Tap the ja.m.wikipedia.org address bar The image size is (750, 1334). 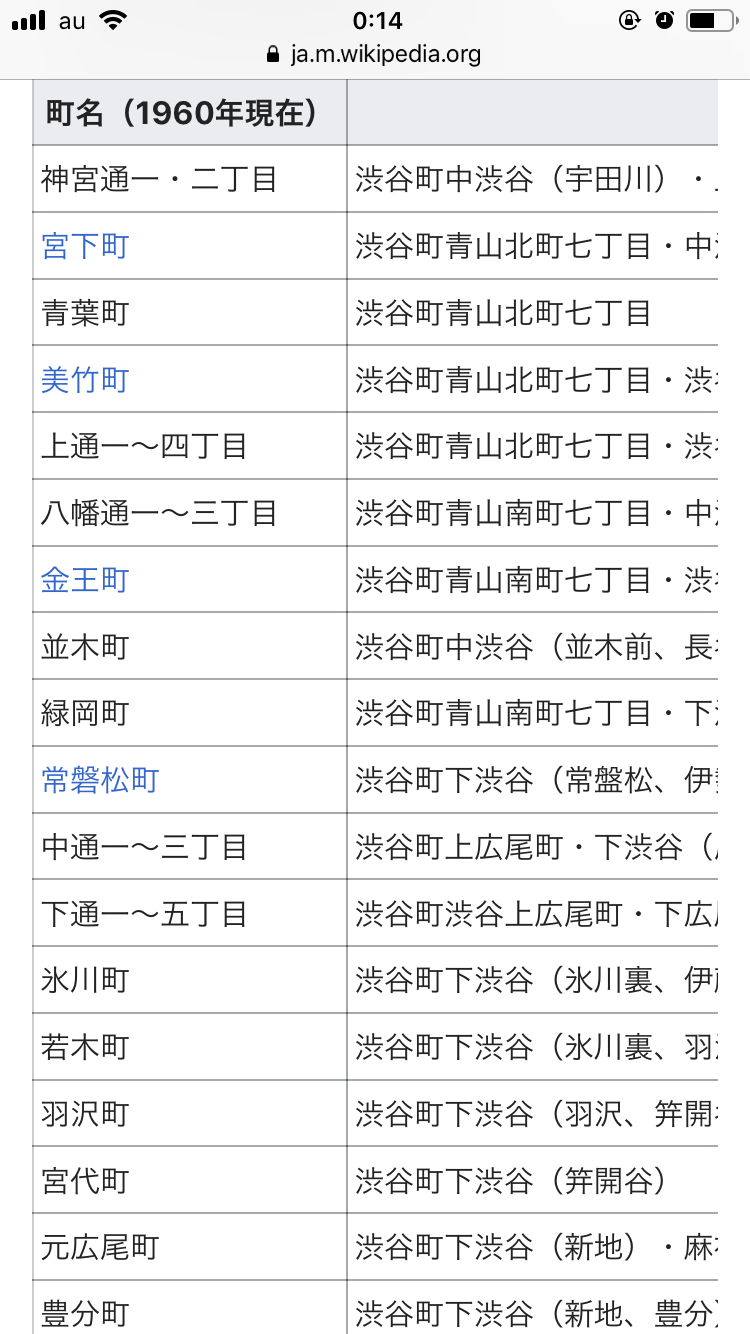(375, 54)
